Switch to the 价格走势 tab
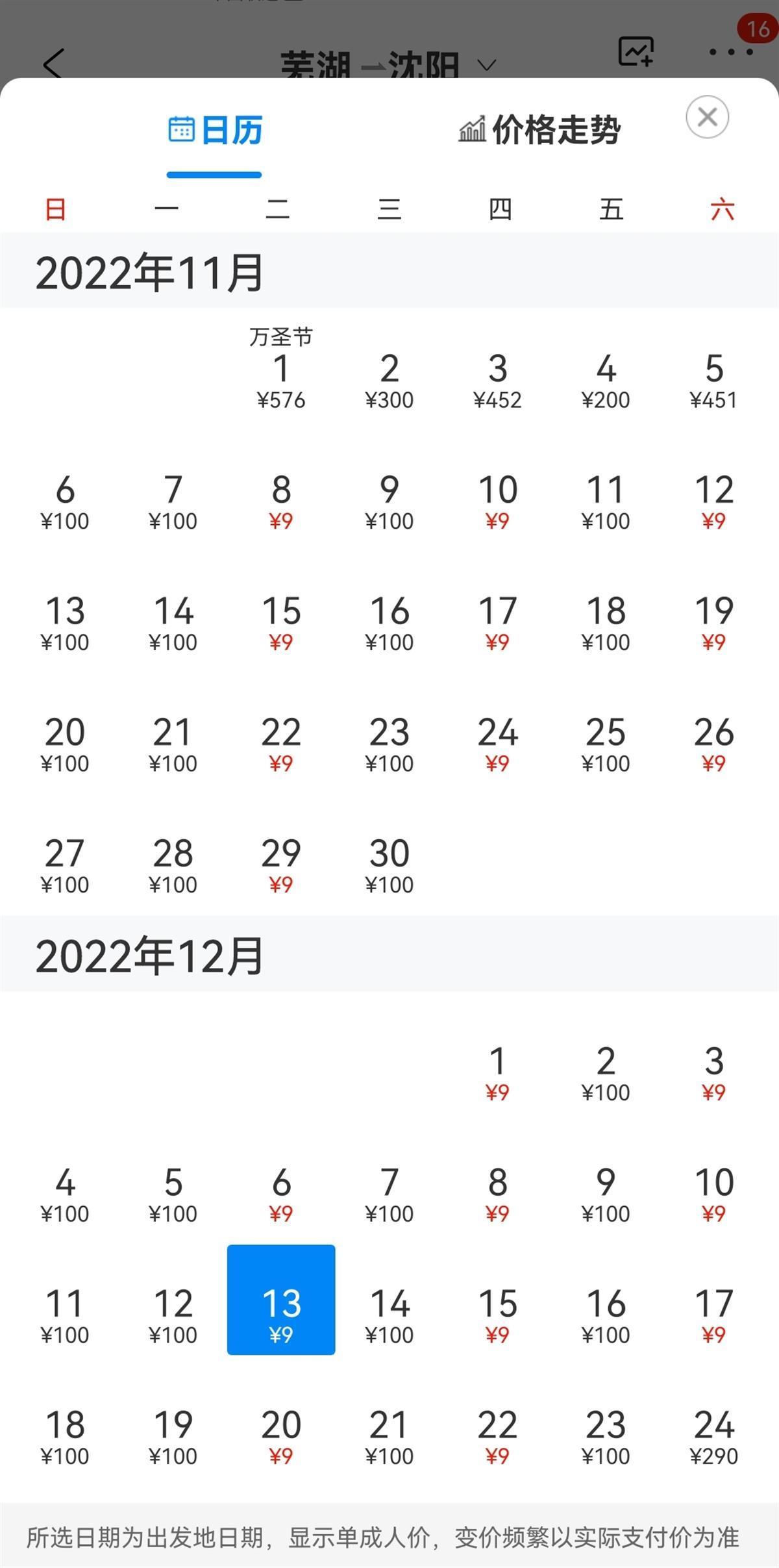 click(540, 130)
